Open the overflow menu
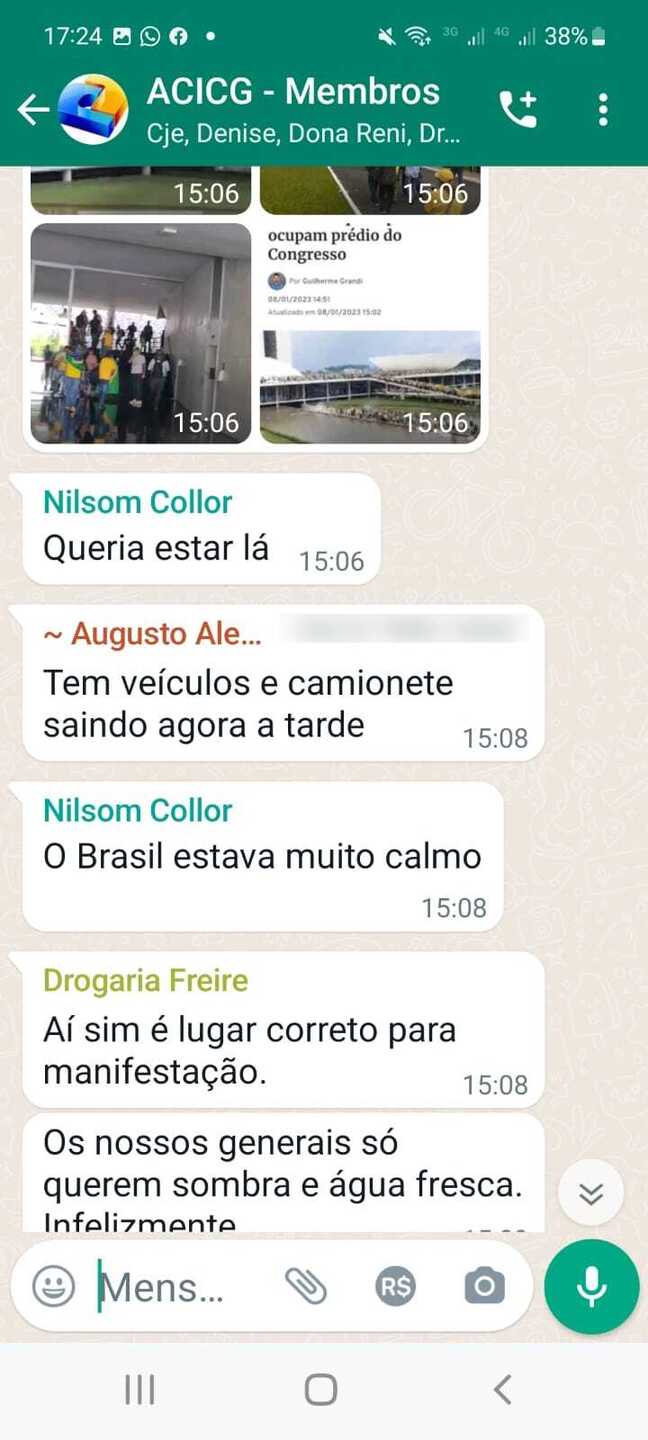The image size is (648, 1440). 602,109
